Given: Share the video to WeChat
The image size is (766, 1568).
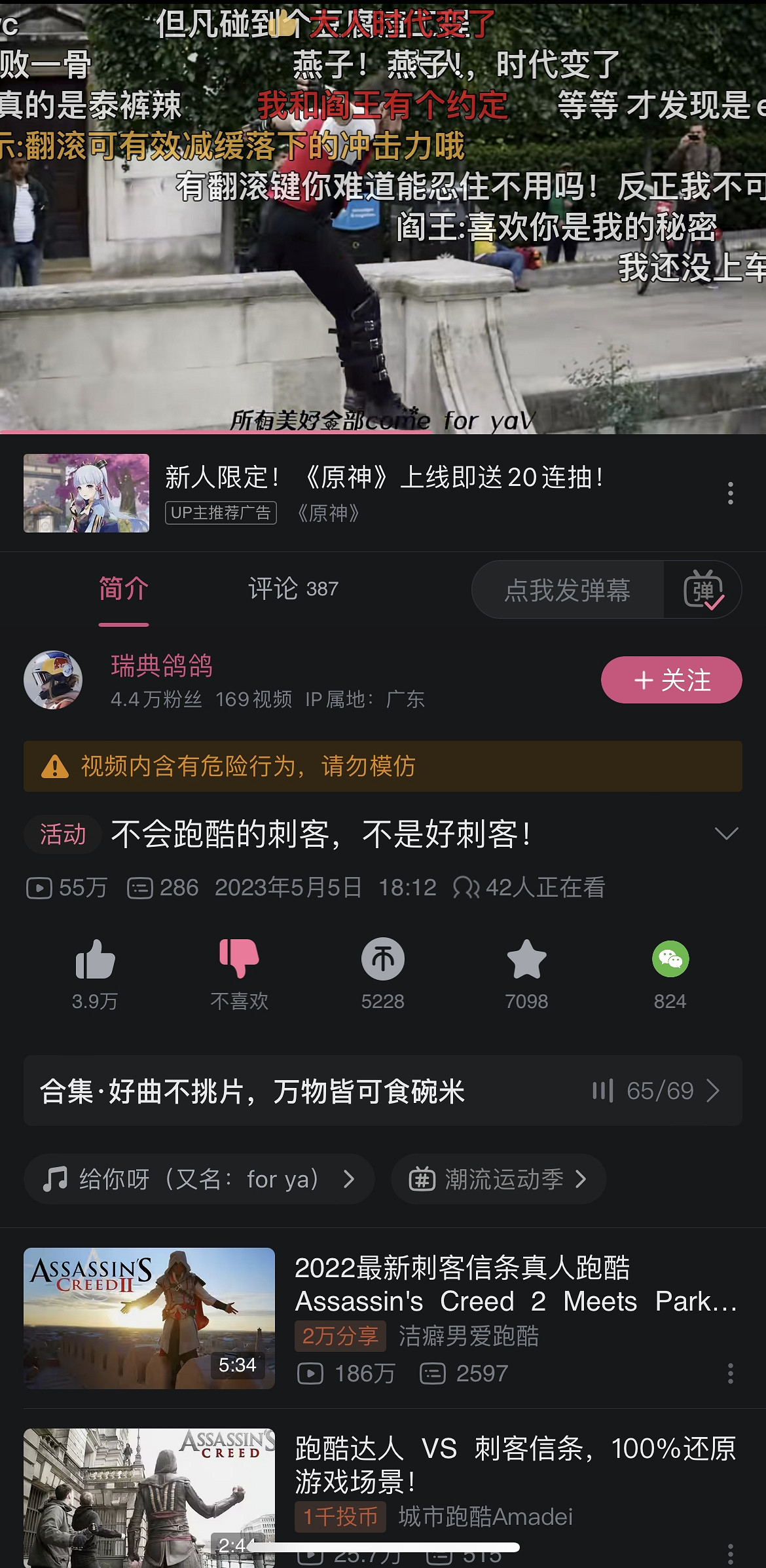Looking at the screenshot, I should [672, 964].
